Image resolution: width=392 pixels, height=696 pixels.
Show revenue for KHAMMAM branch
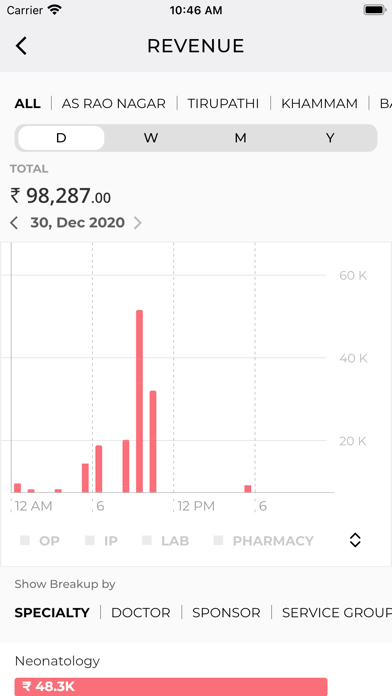click(x=319, y=103)
